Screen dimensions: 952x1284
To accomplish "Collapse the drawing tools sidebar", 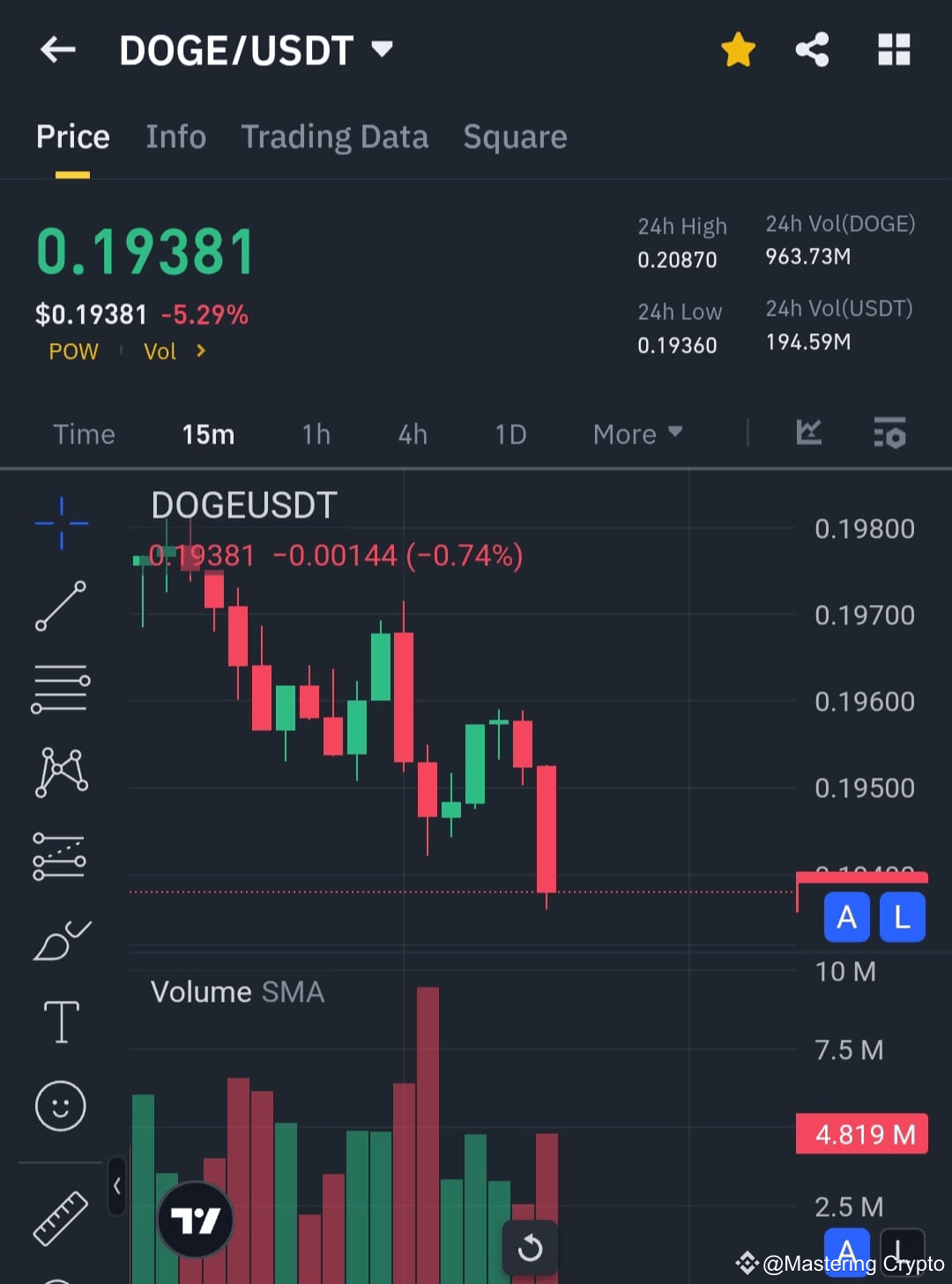I will 117,1186.
